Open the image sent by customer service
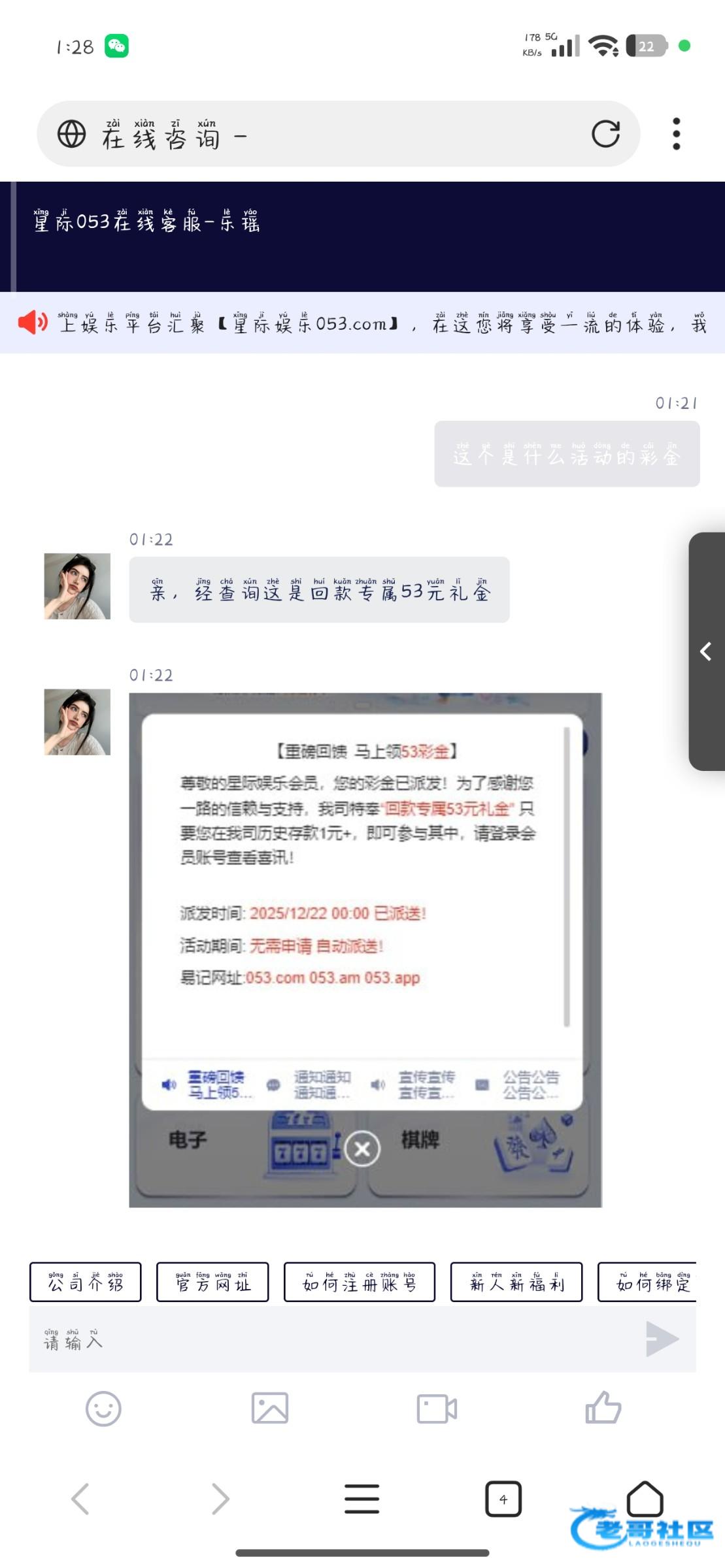This screenshot has height=1568, width=725. pyautogui.click(x=365, y=949)
